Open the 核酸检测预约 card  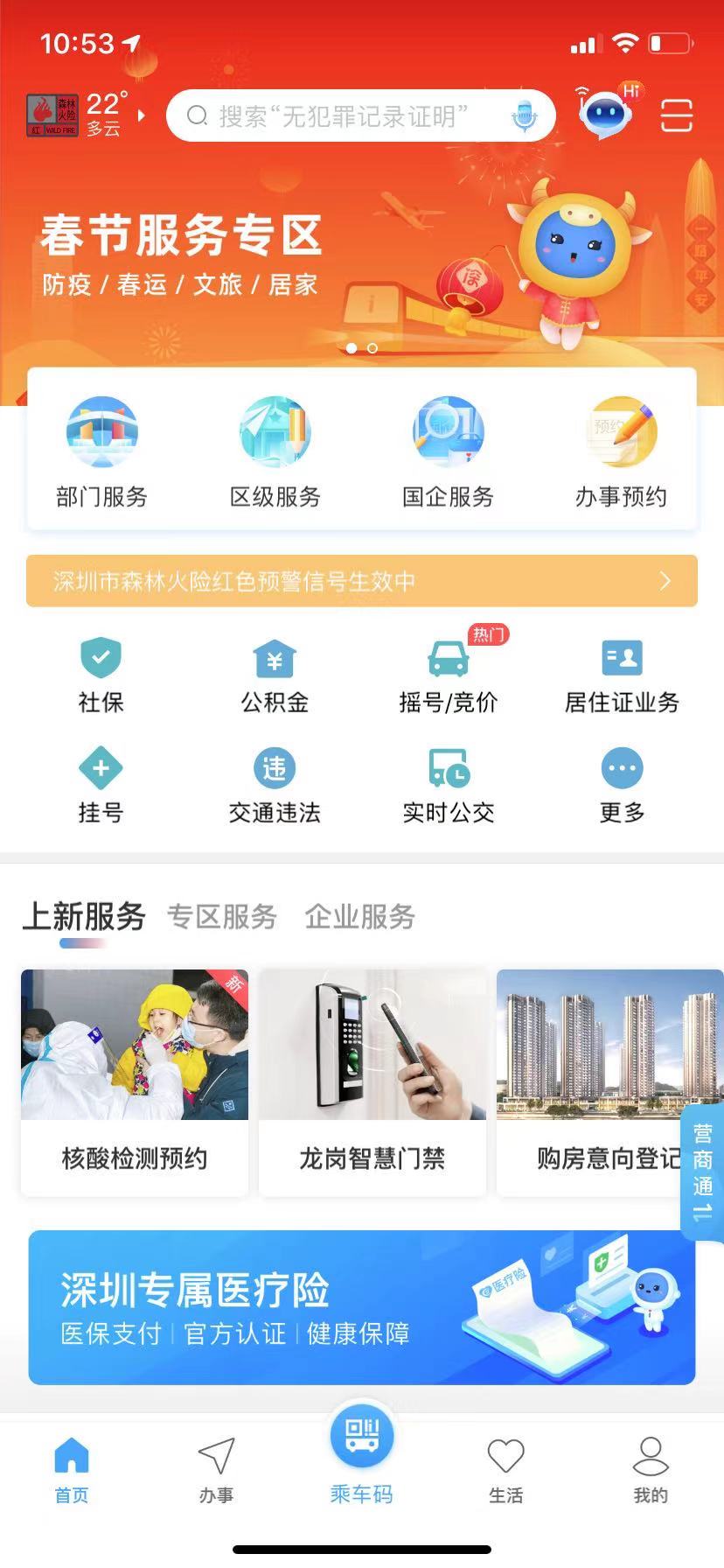[135, 1081]
